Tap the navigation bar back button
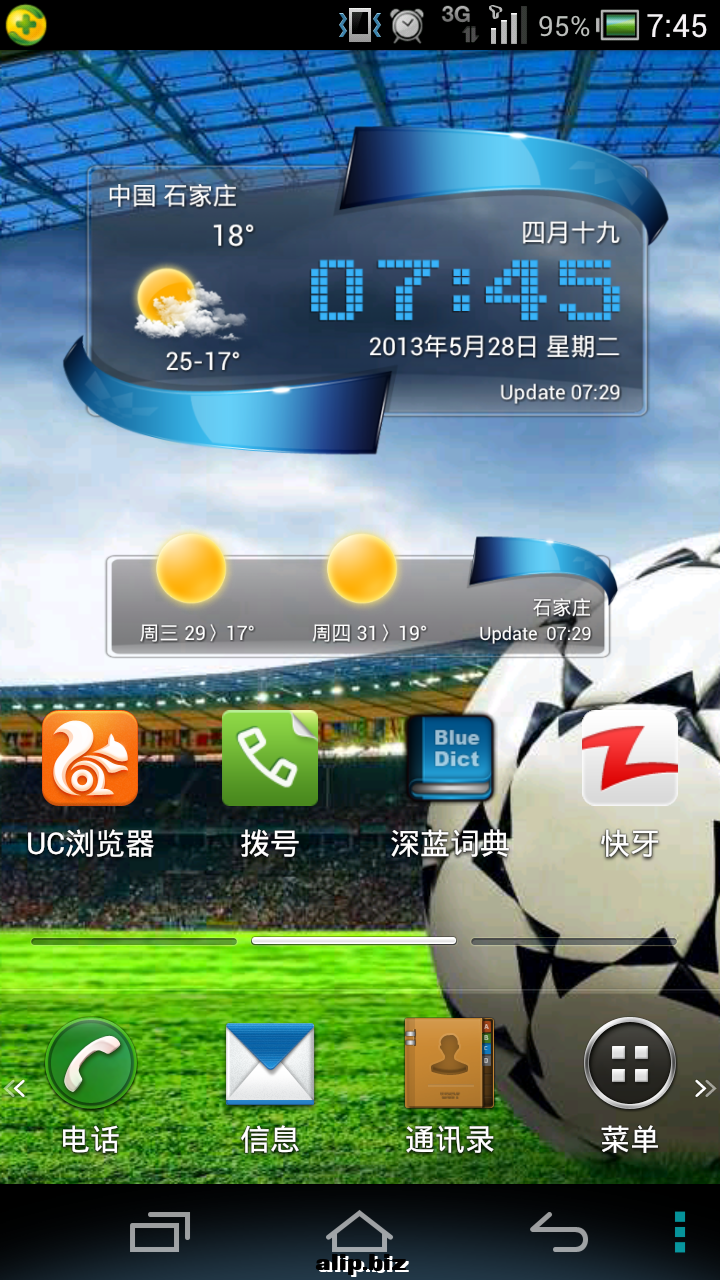Viewport: 720px width, 1280px height. click(558, 1232)
